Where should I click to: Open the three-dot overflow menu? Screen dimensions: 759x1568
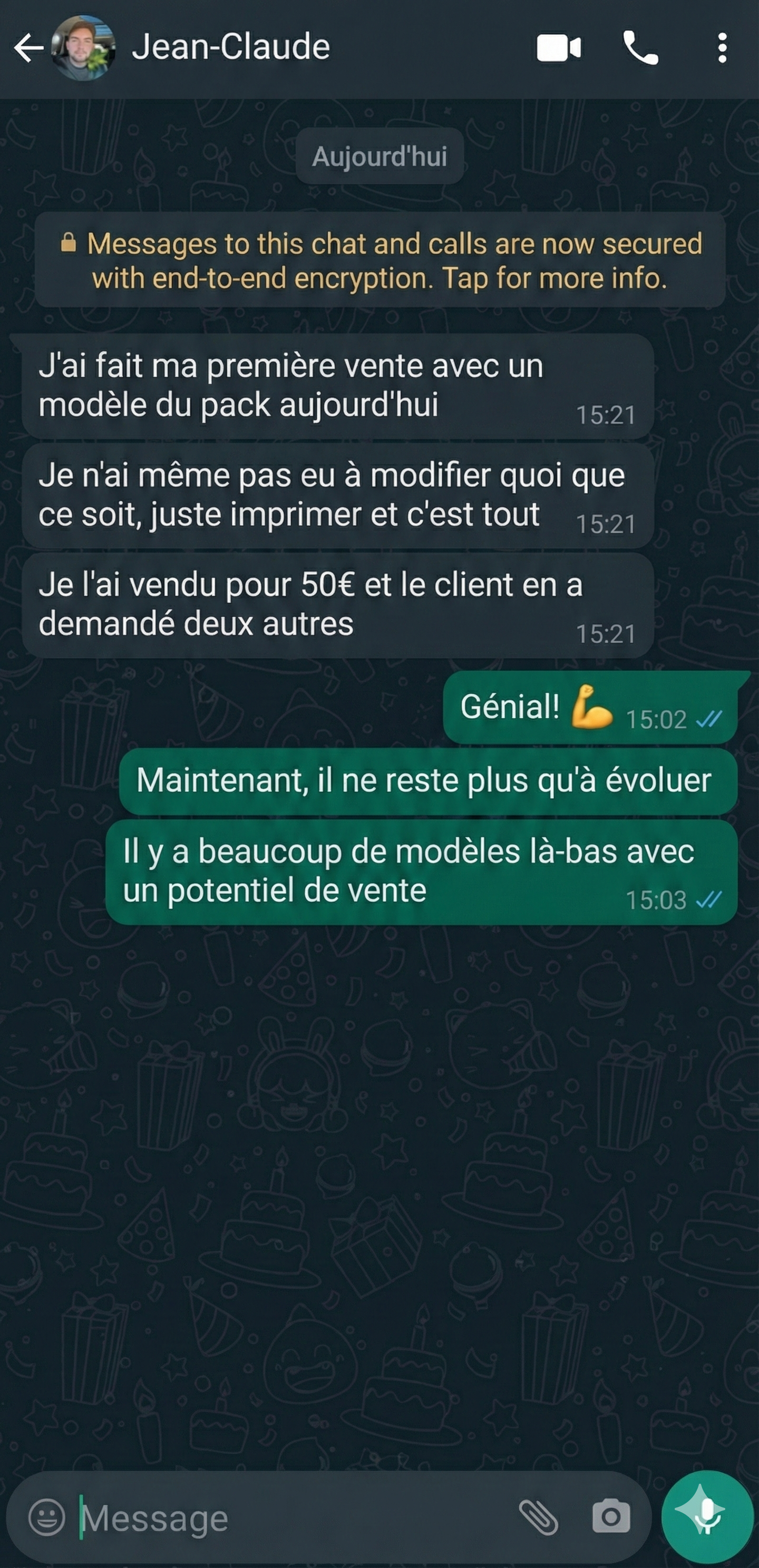coord(722,48)
